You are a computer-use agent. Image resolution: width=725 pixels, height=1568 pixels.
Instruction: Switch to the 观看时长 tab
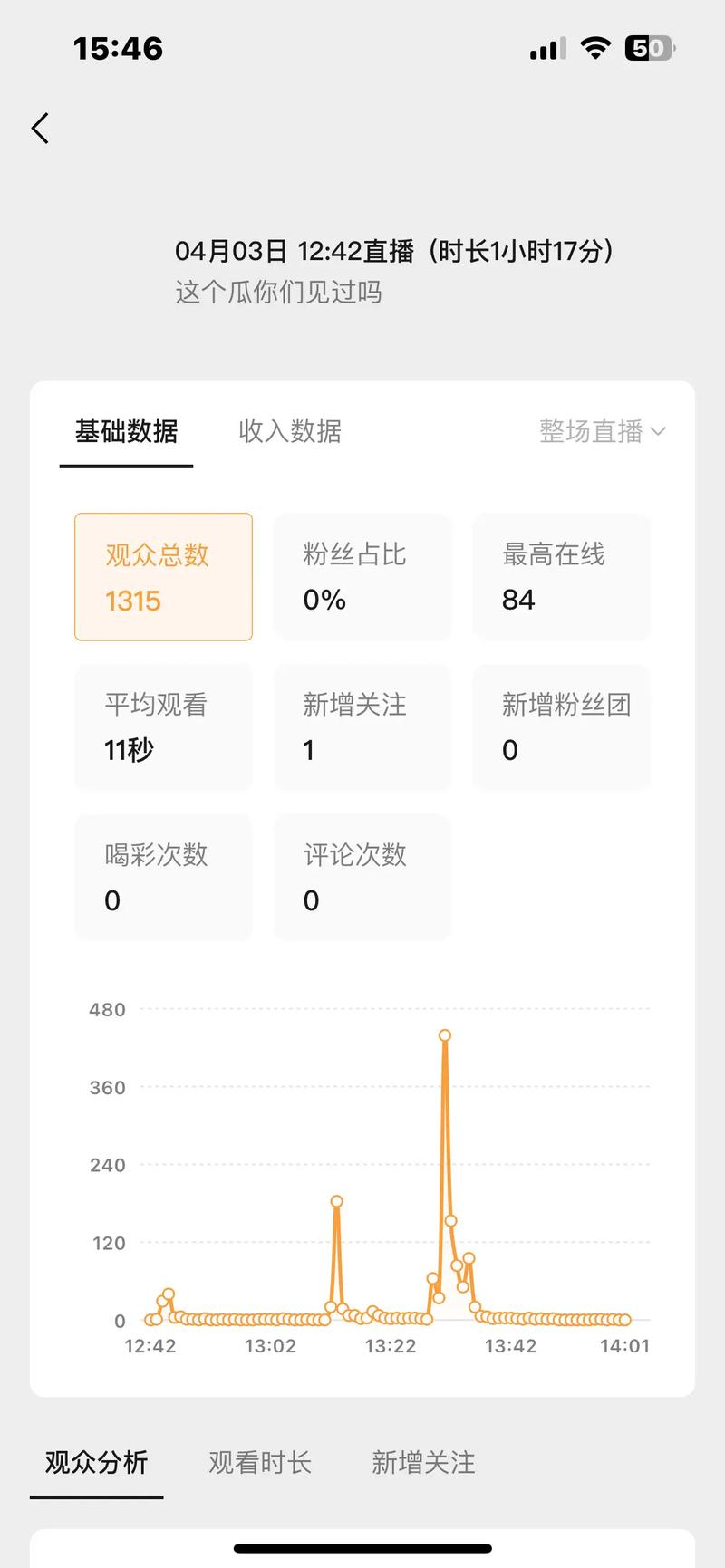(261, 1462)
